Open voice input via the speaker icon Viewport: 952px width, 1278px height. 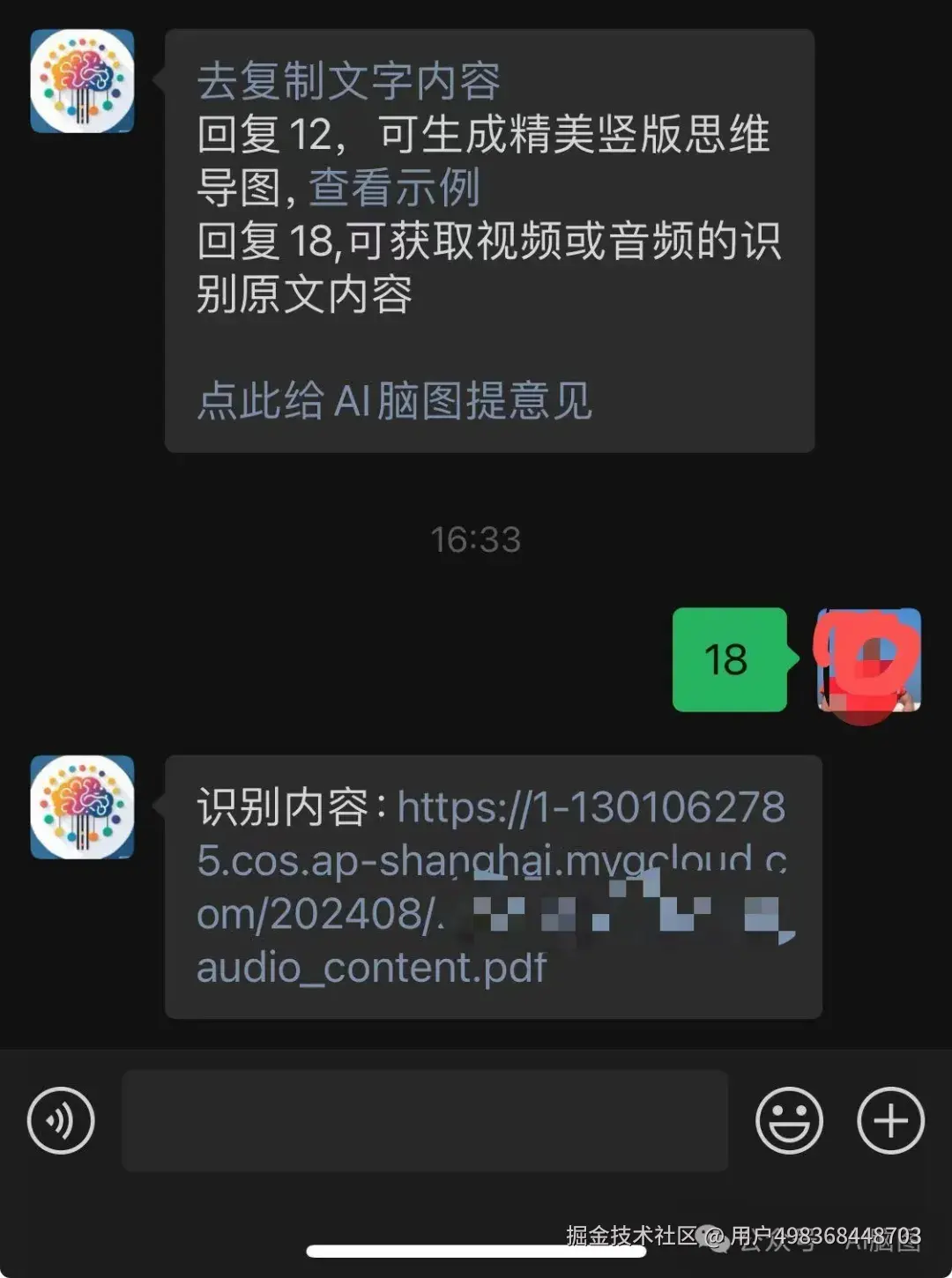pos(60,1121)
